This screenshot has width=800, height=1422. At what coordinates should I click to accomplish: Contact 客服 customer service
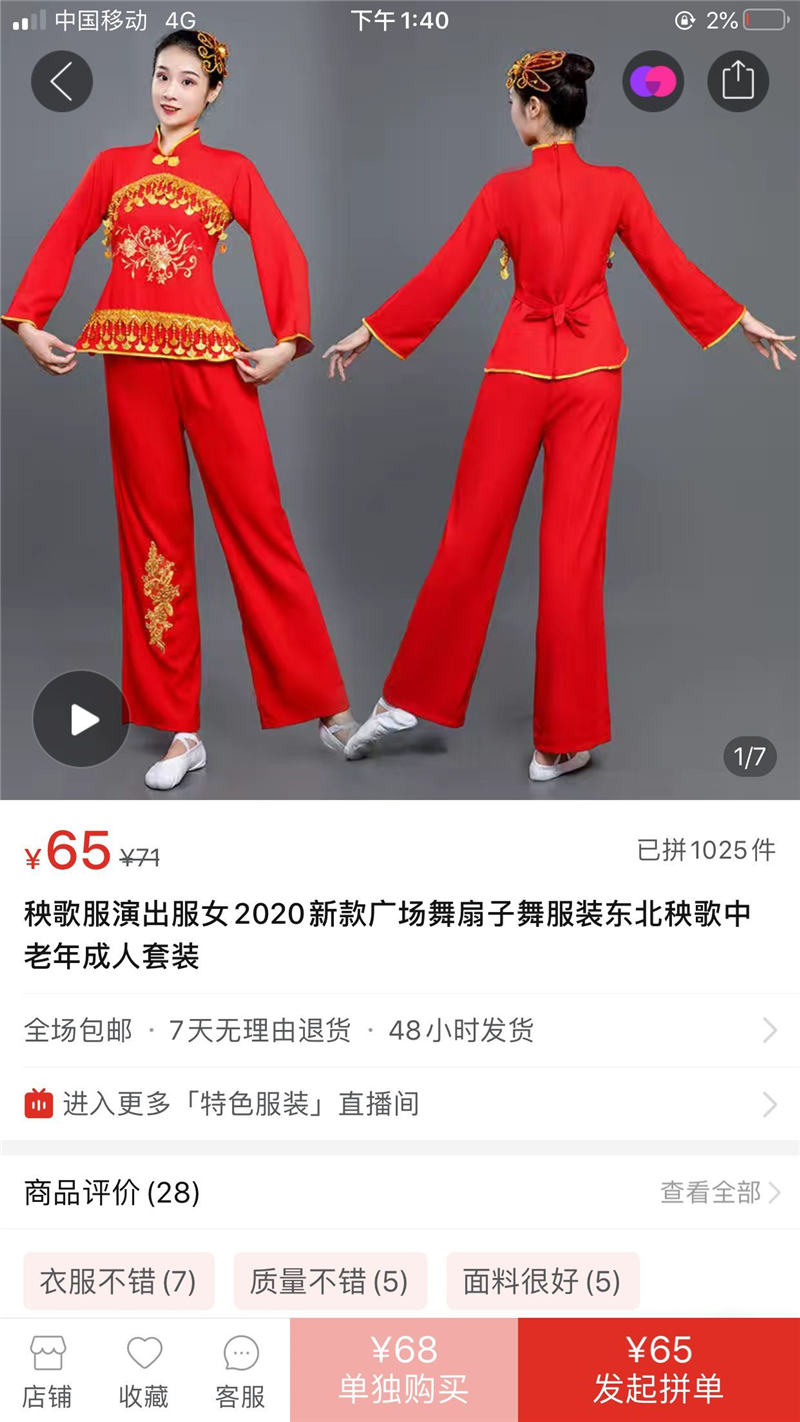pyautogui.click(x=241, y=1372)
